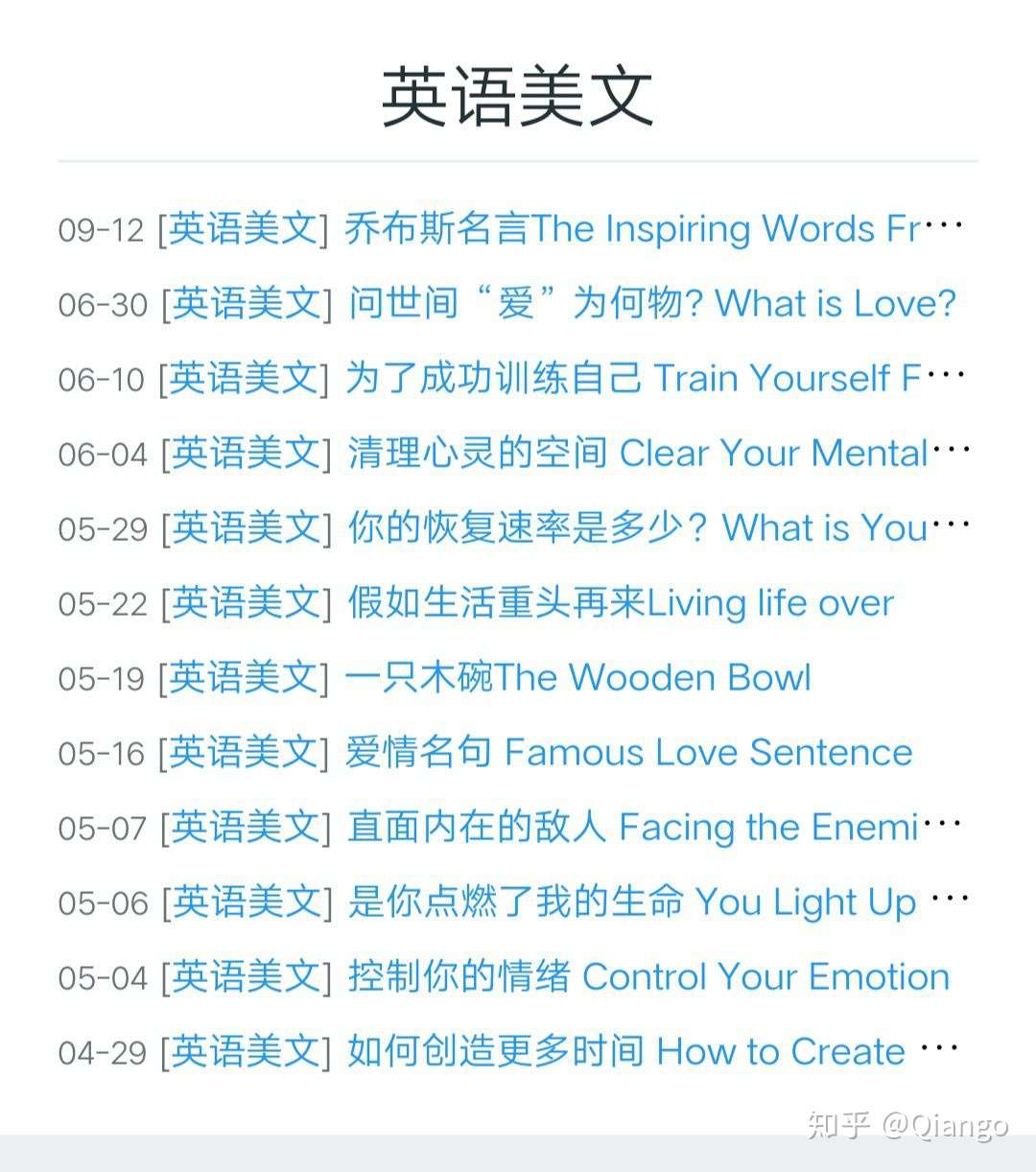The width and height of the screenshot is (1036, 1172).
Task: Open the article about Steve Jobs quotes
Action: point(633,229)
